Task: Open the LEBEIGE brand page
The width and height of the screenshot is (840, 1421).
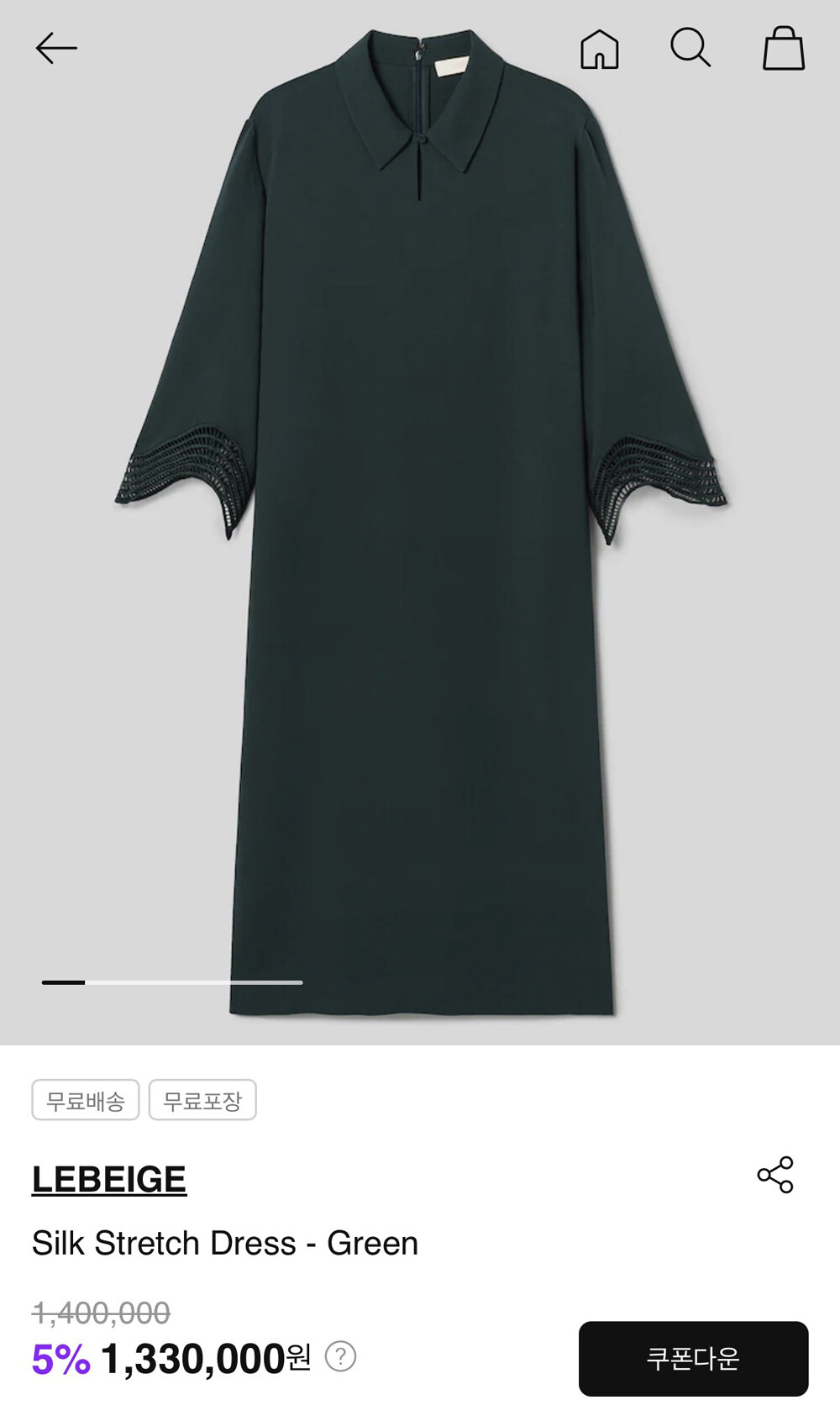Action: (109, 1179)
